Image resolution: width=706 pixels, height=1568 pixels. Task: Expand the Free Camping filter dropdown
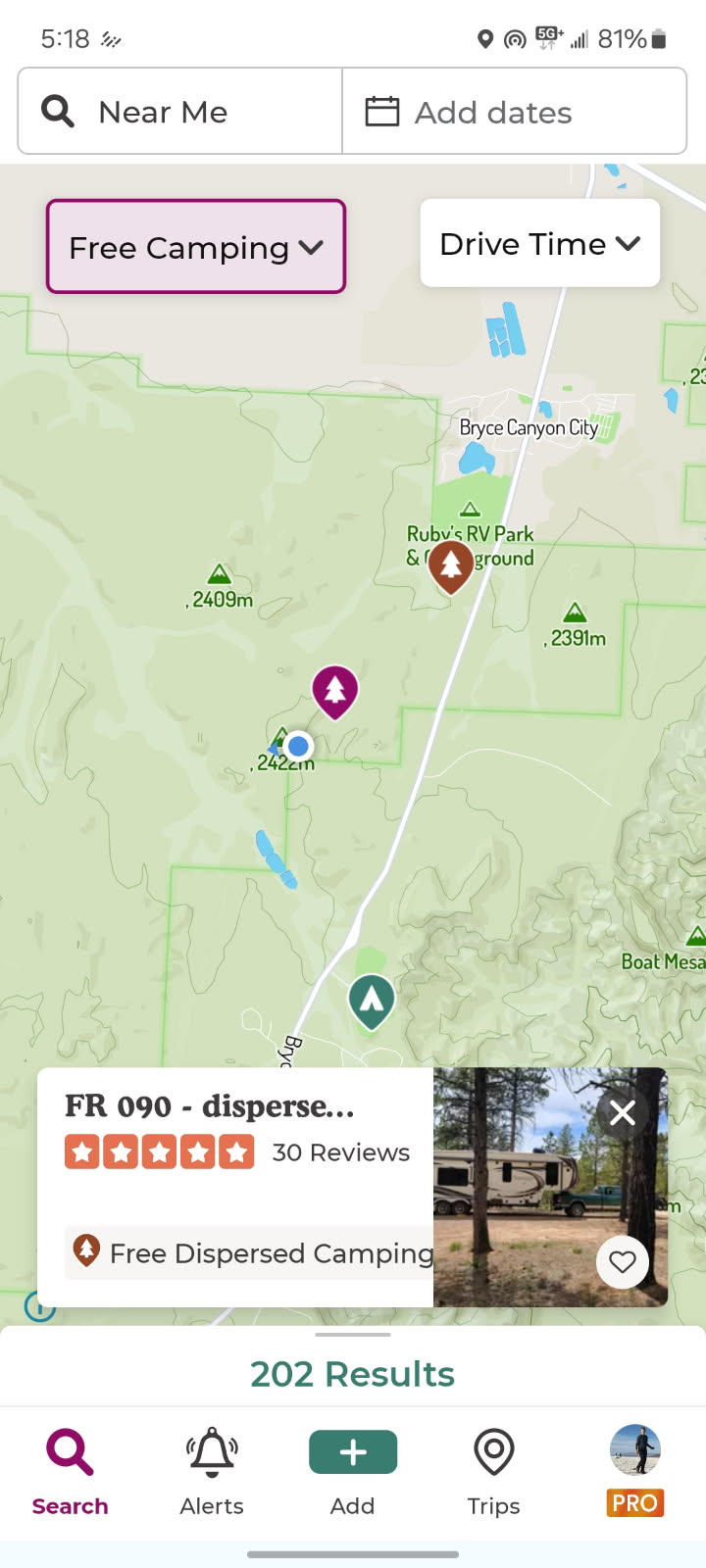point(196,247)
